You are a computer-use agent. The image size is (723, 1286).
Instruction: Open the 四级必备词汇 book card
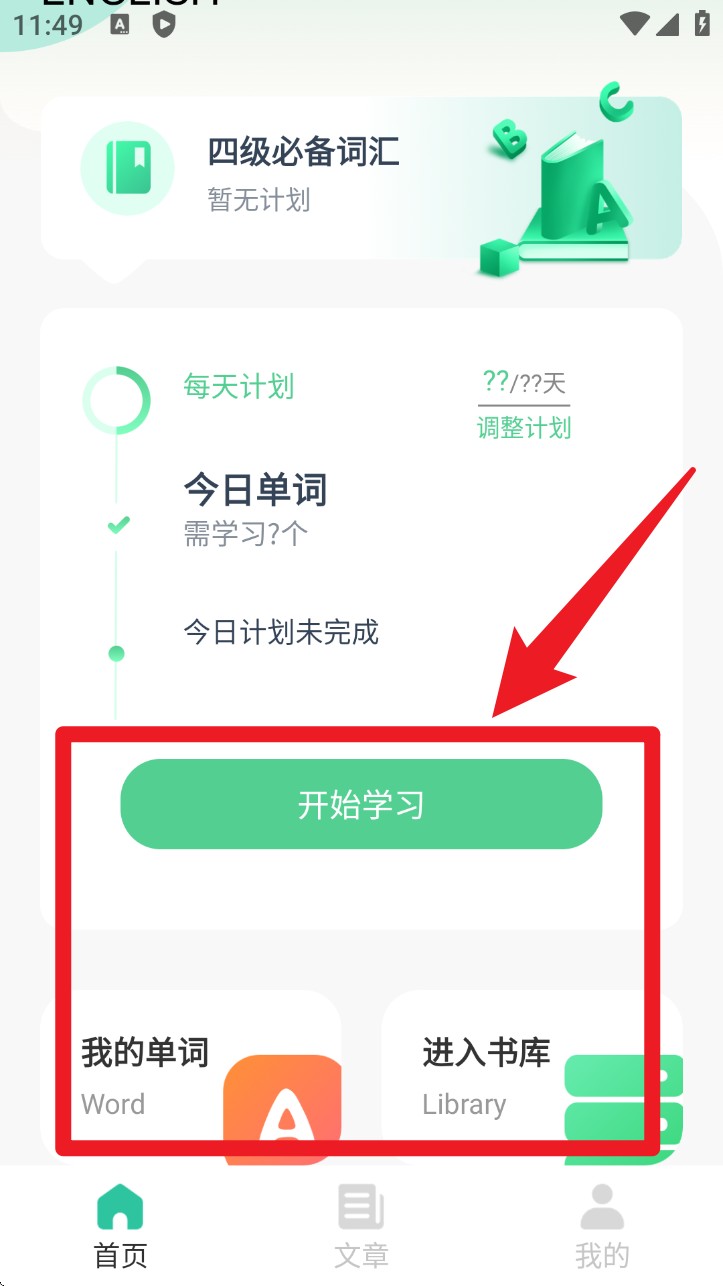click(x=360, y=177)
